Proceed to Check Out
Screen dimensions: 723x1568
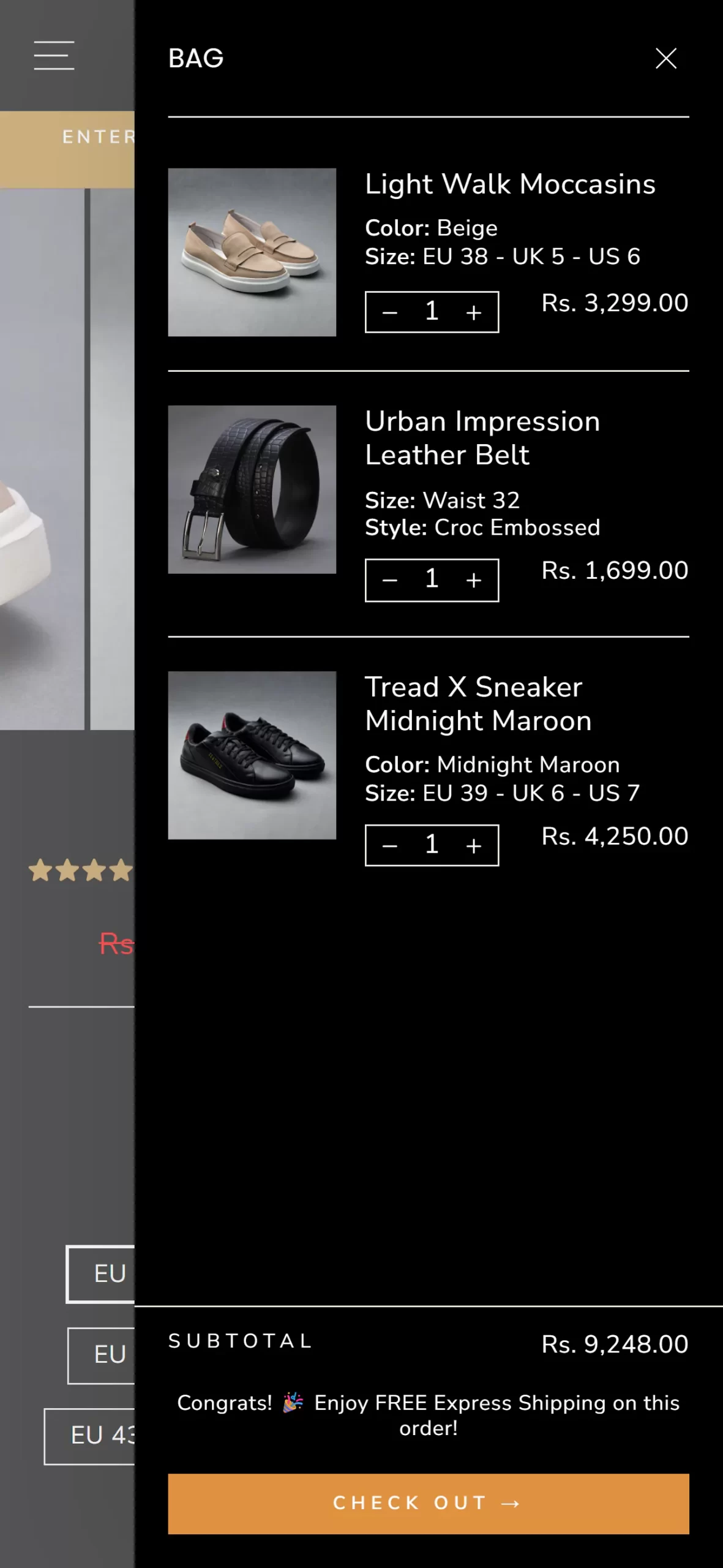[428, 1503]
